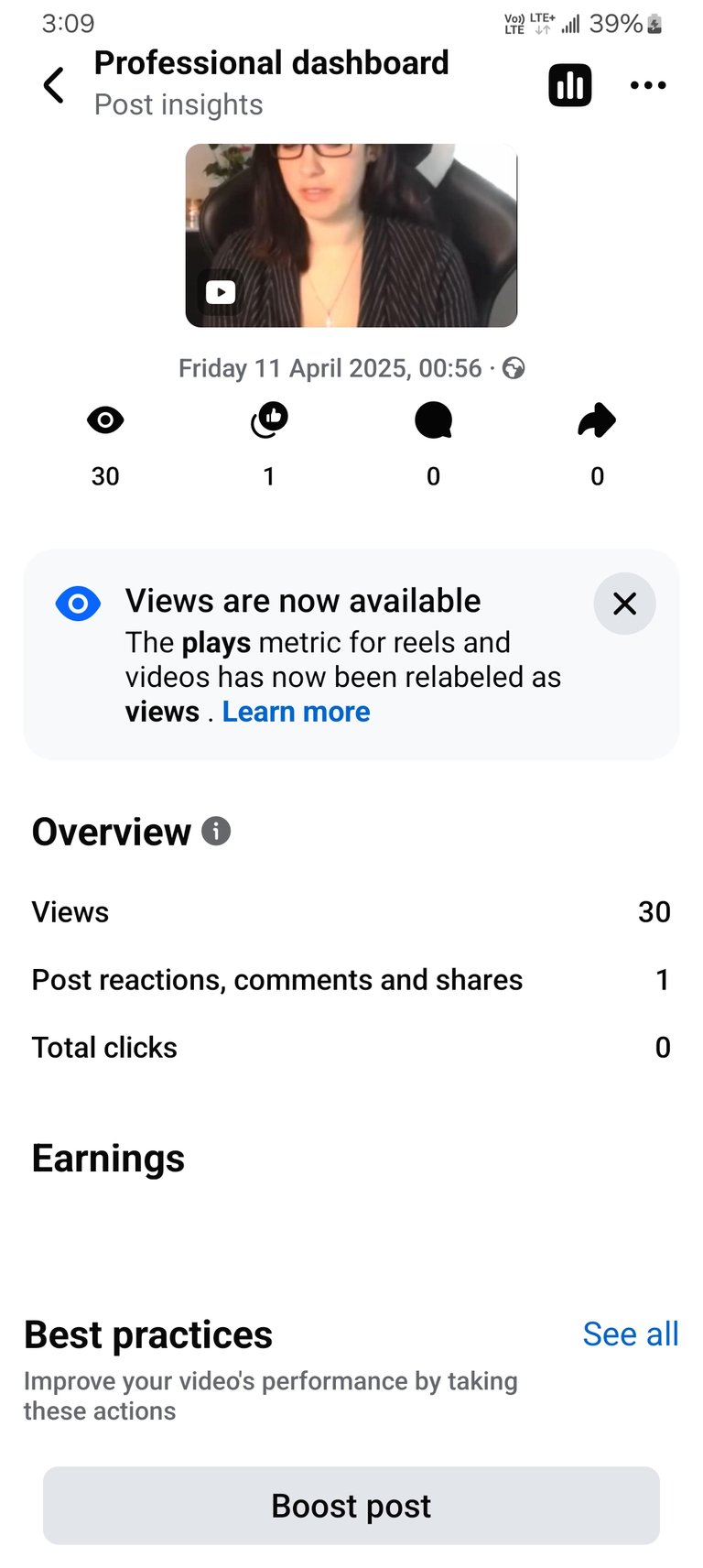Play the video thumbnail
The height and width of the screenshot is (1568, 703).
(x=351, y=235)
